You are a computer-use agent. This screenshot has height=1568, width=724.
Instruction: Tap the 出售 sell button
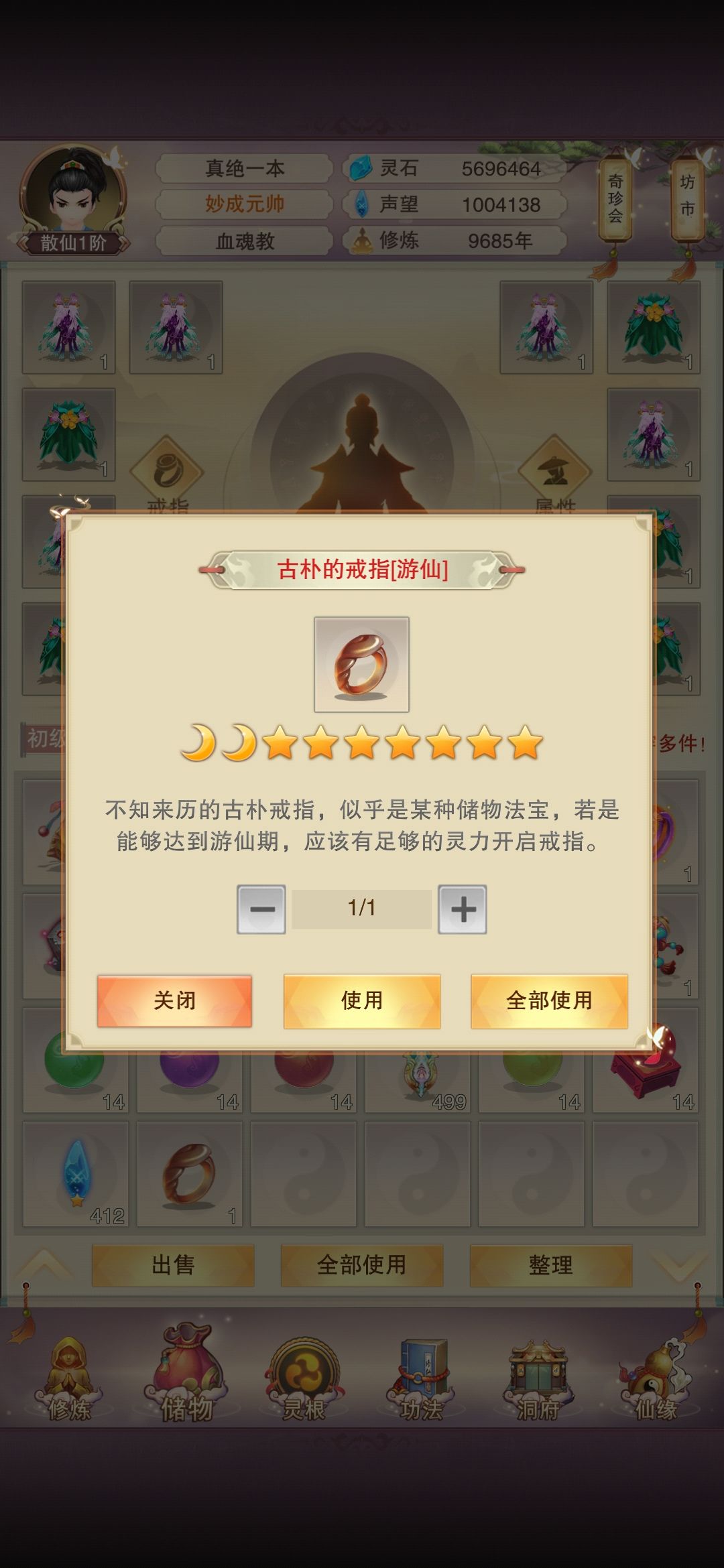tap(173, 1265)
